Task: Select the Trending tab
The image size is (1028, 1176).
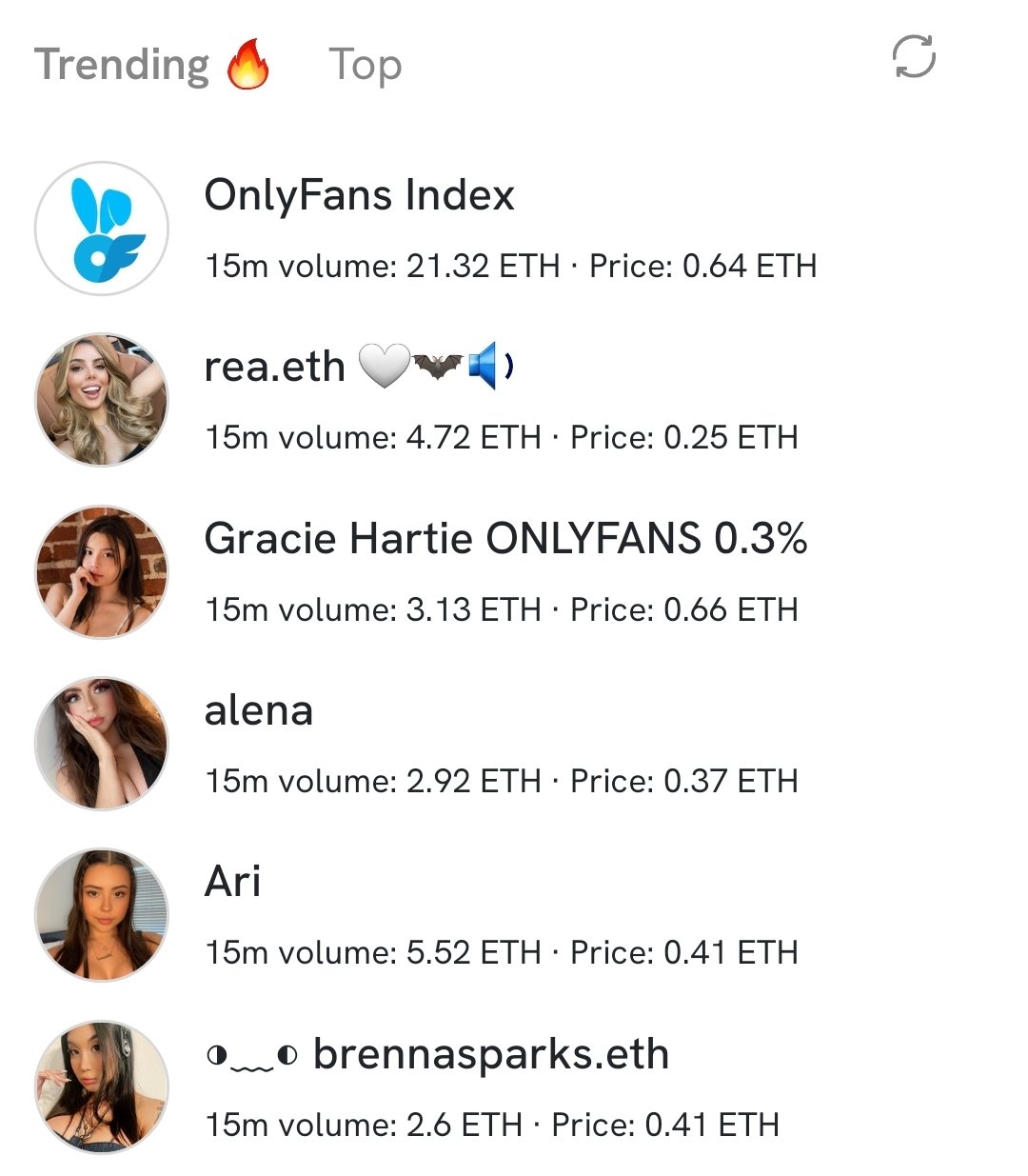Action: (x=122, y=64)
